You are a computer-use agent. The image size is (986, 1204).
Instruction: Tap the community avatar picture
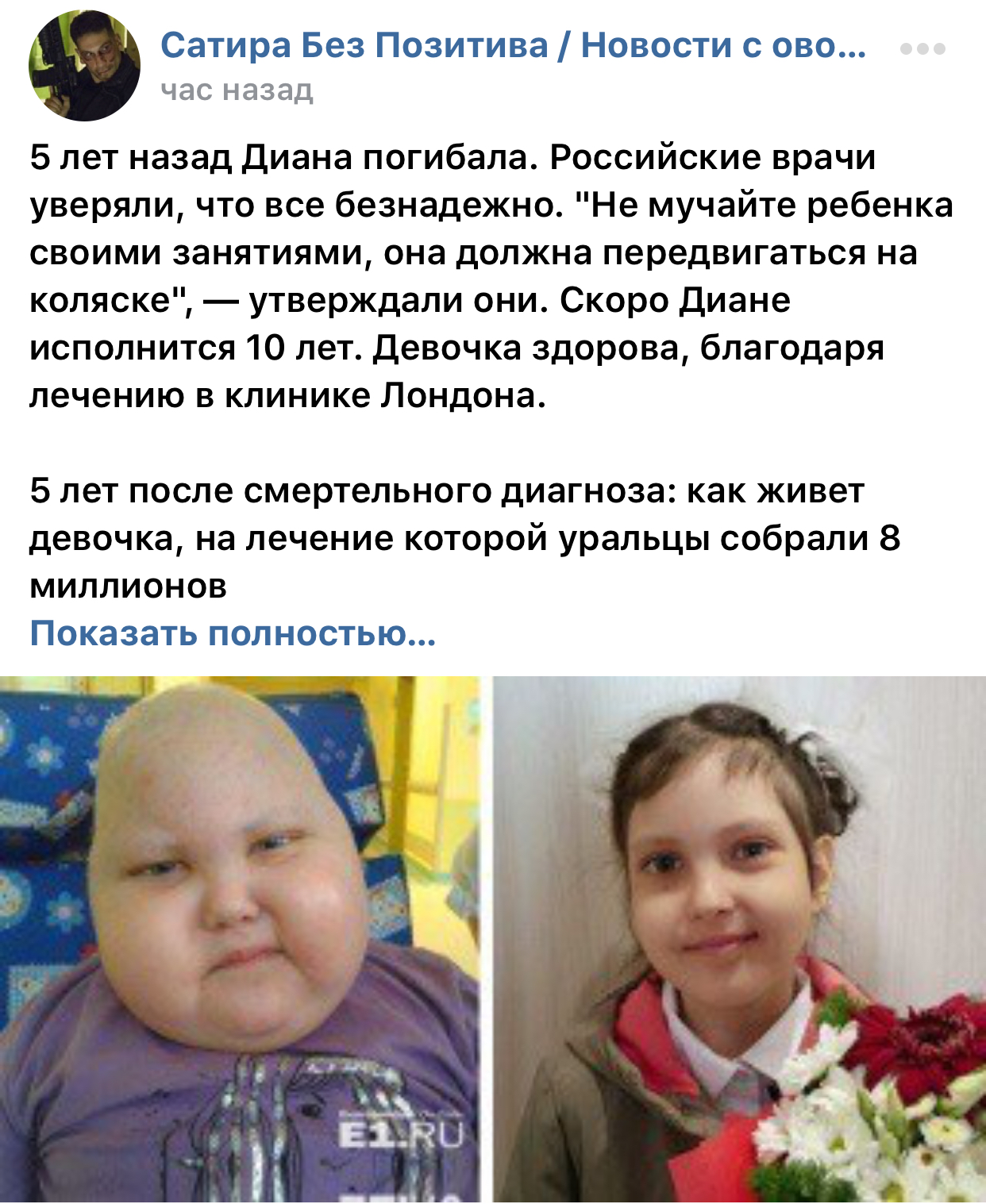(x=84, y=66)
